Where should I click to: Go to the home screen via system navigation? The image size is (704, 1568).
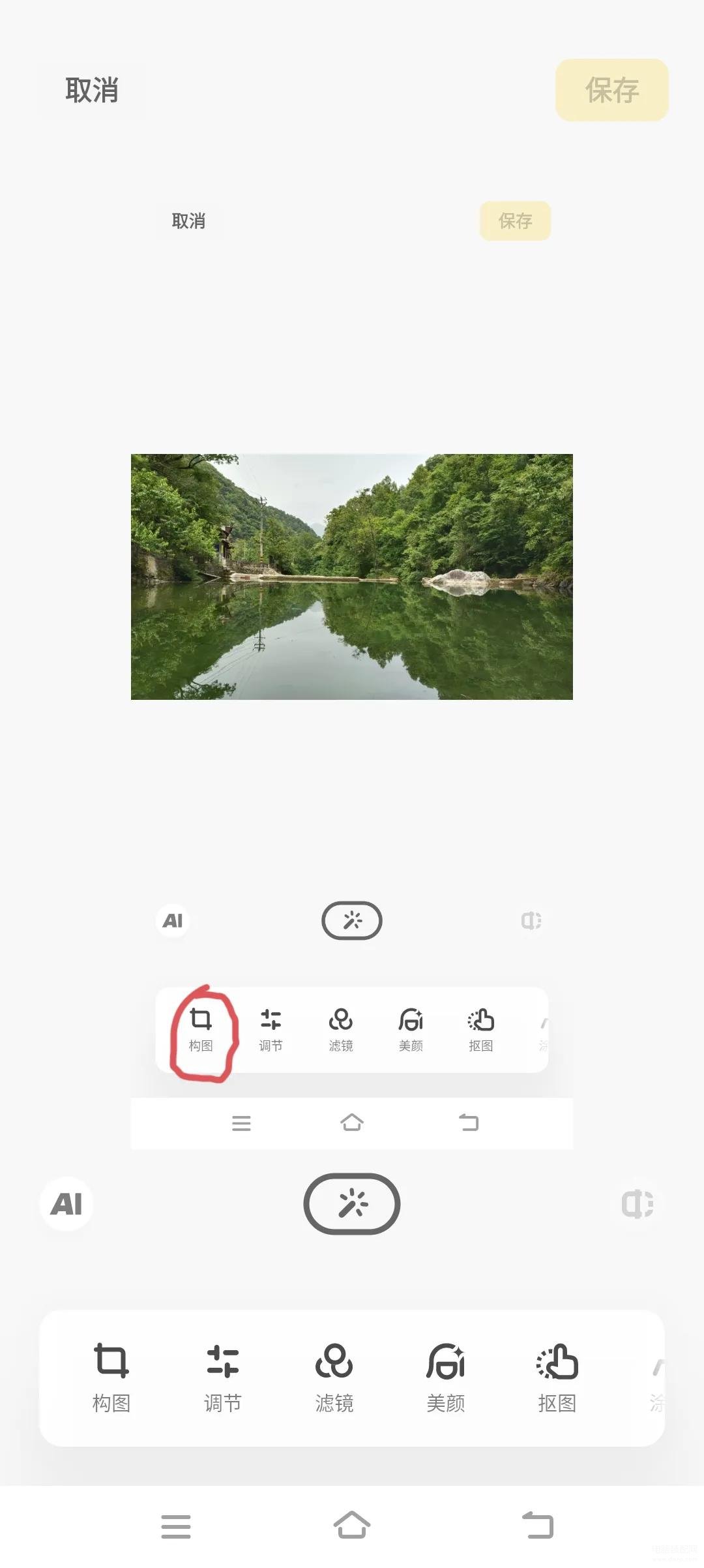coord(352,1525)
